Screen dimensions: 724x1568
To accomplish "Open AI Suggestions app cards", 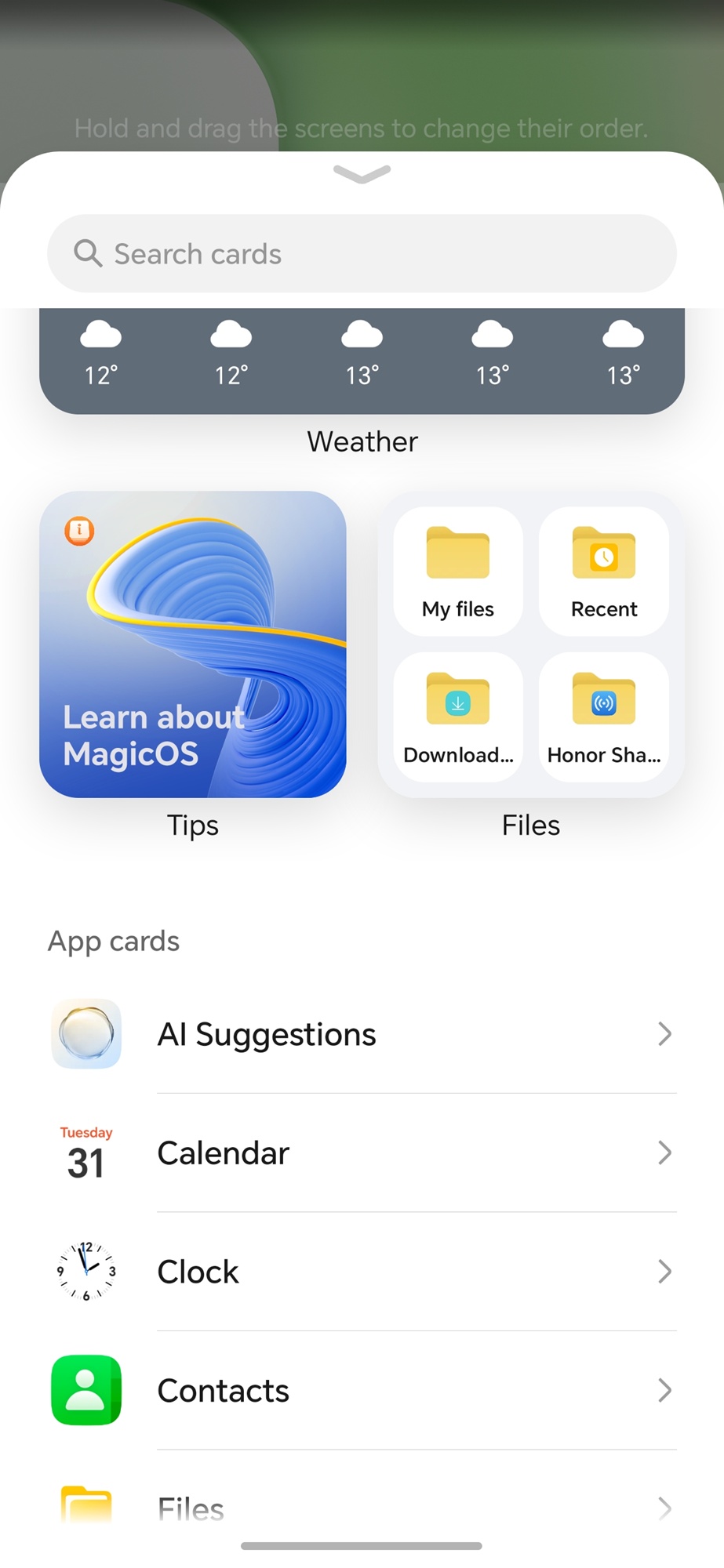I will (362, 1034).
